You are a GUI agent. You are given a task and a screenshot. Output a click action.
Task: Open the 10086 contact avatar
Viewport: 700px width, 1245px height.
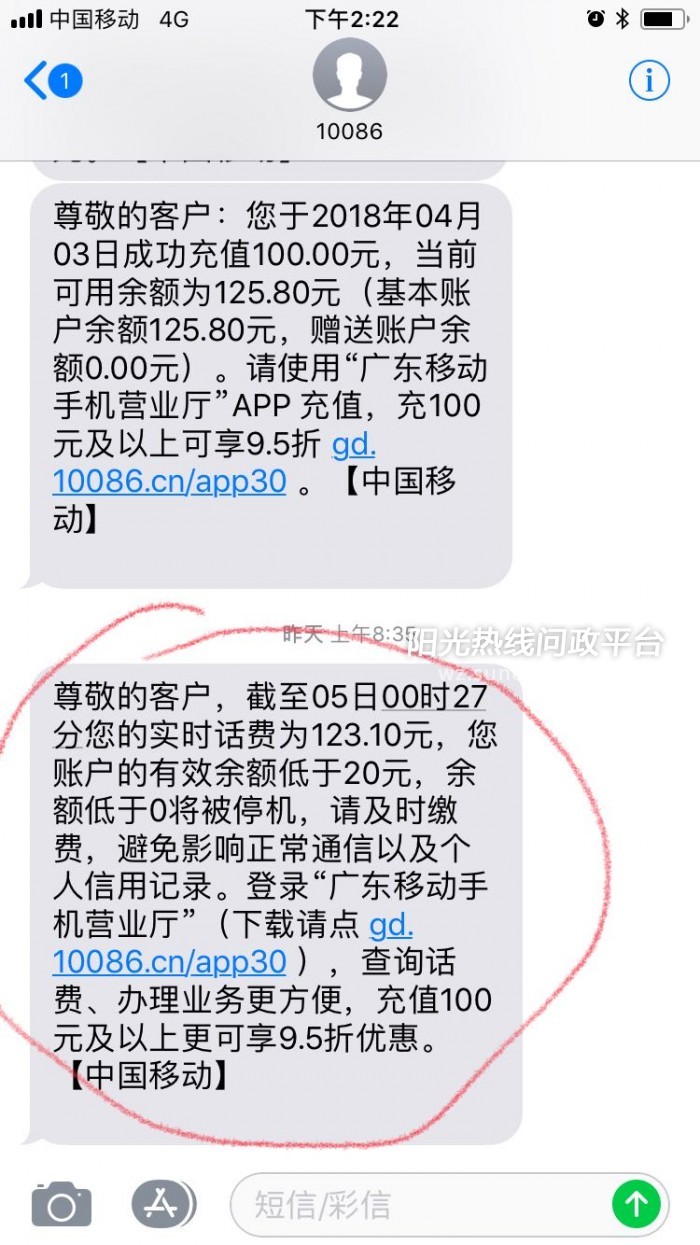(x=349, y=77)
